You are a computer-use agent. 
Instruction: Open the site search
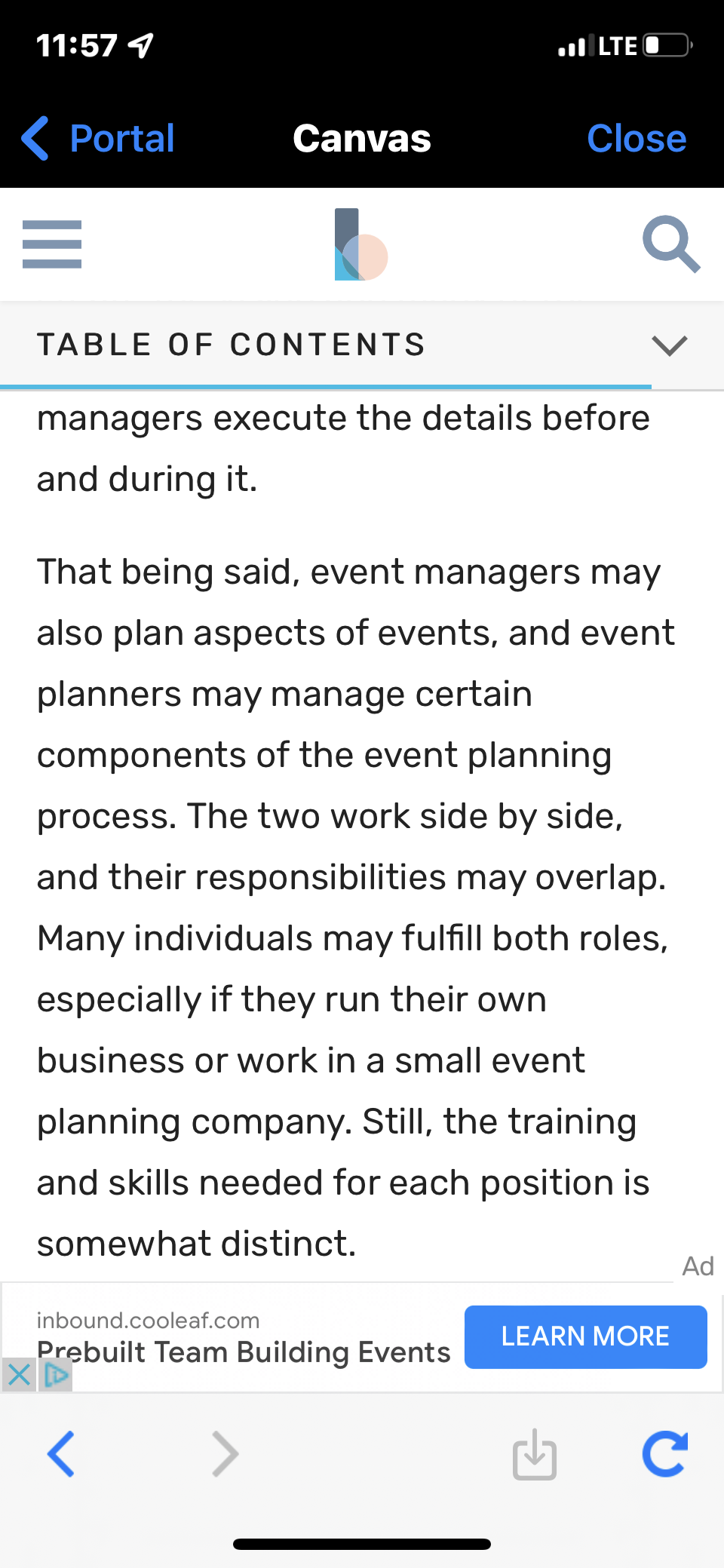tap(670, 244)
